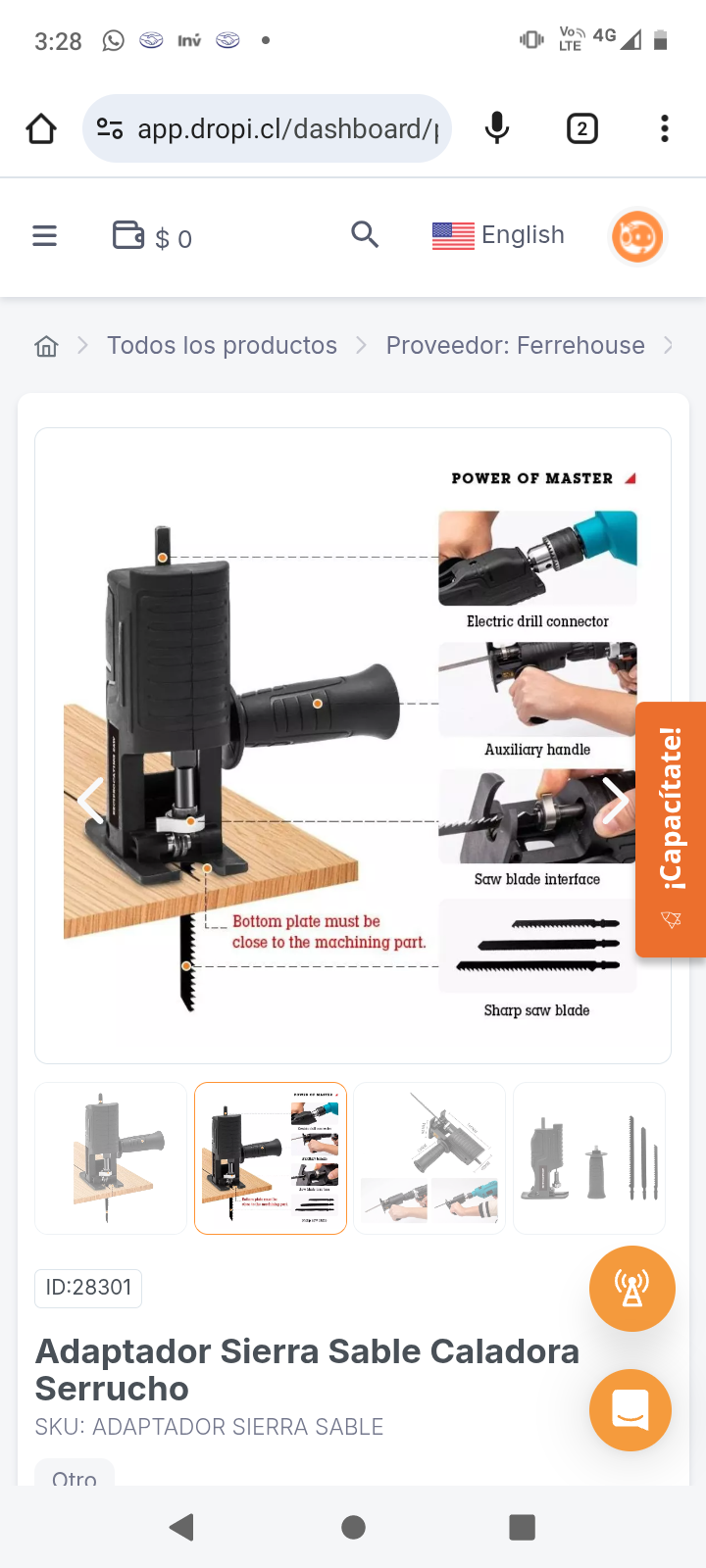Open Todos los productos breadcrumb link
This screenshot has width=706, height=1568.
pos(222,345)
